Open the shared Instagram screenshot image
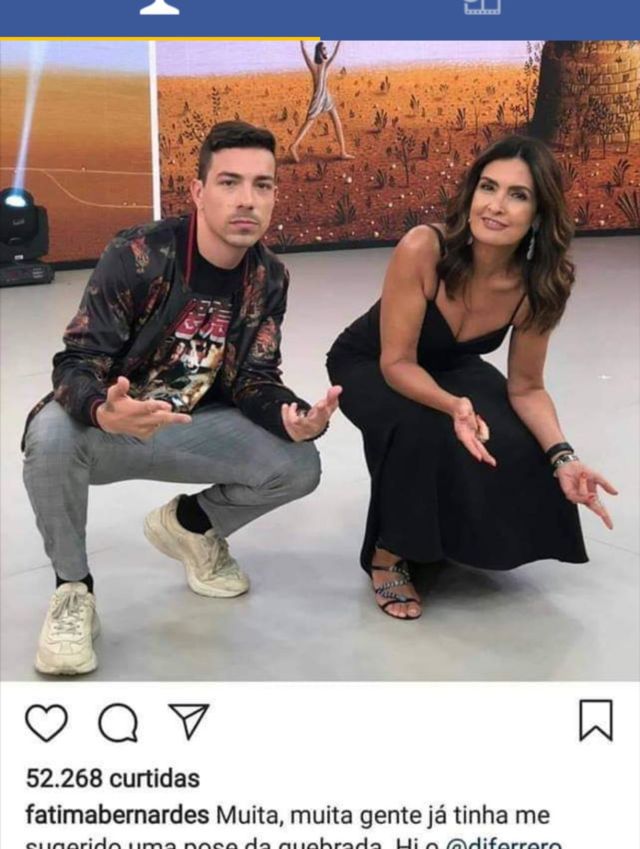Viewport: 640px width, 849px height. click(x=320, y=360)
